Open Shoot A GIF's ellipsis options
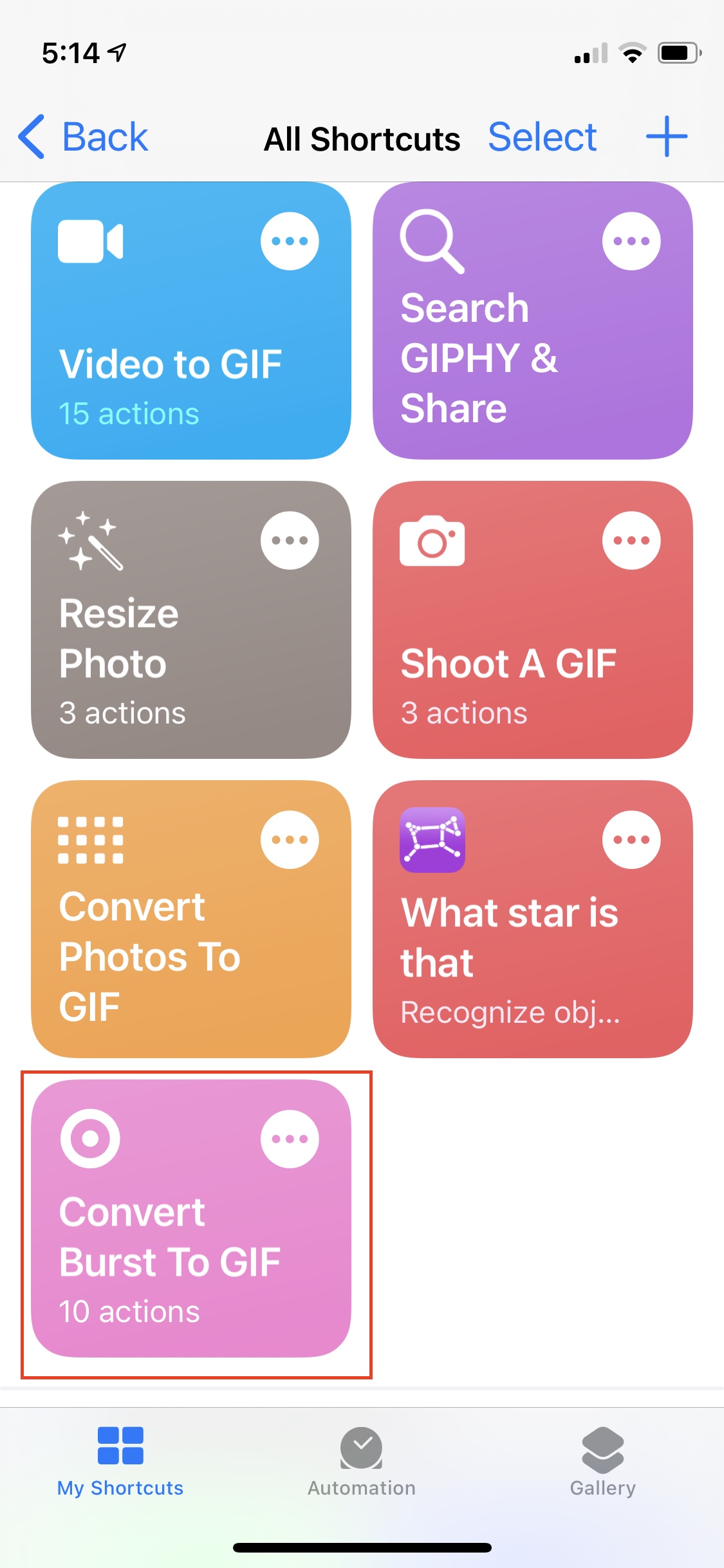This screenshot has width=724, height=1568. click(x=631, y=540)
